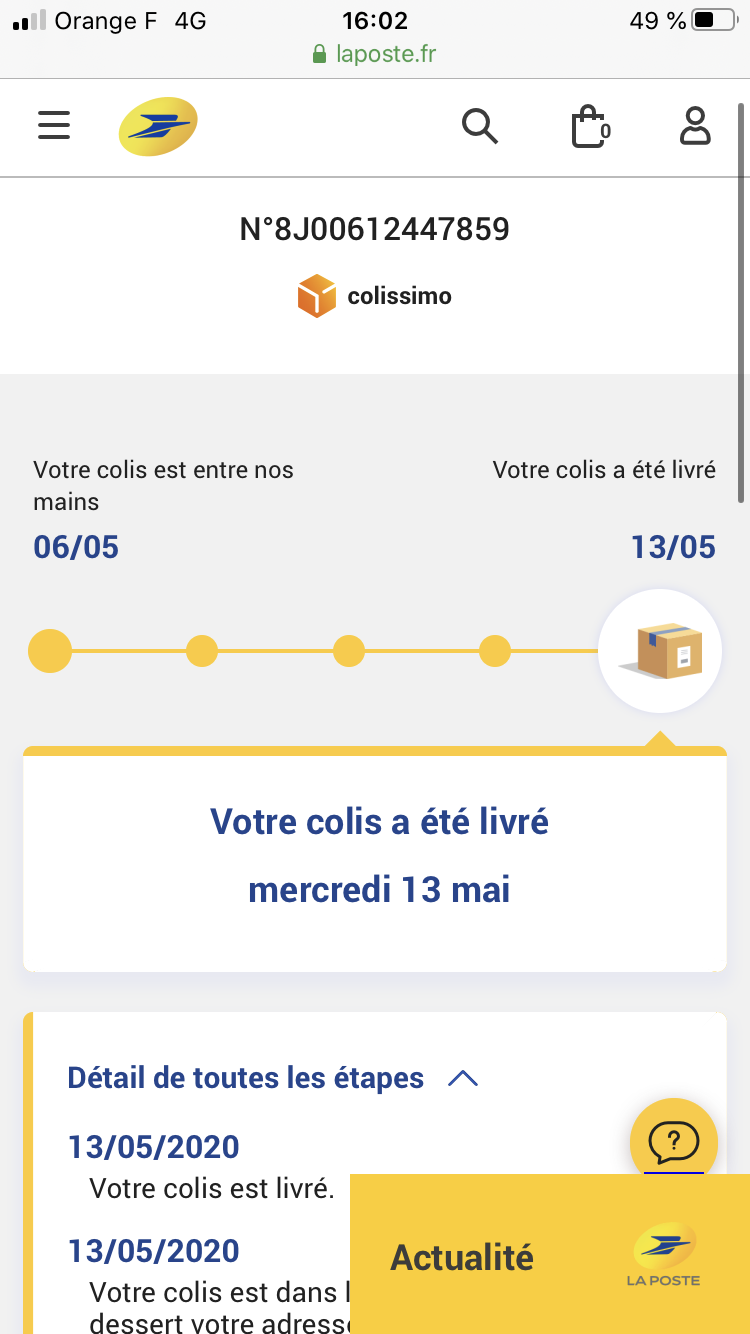The image size is (750, 1334).
Task: Open the search magnifier
Action: point(480,127)
